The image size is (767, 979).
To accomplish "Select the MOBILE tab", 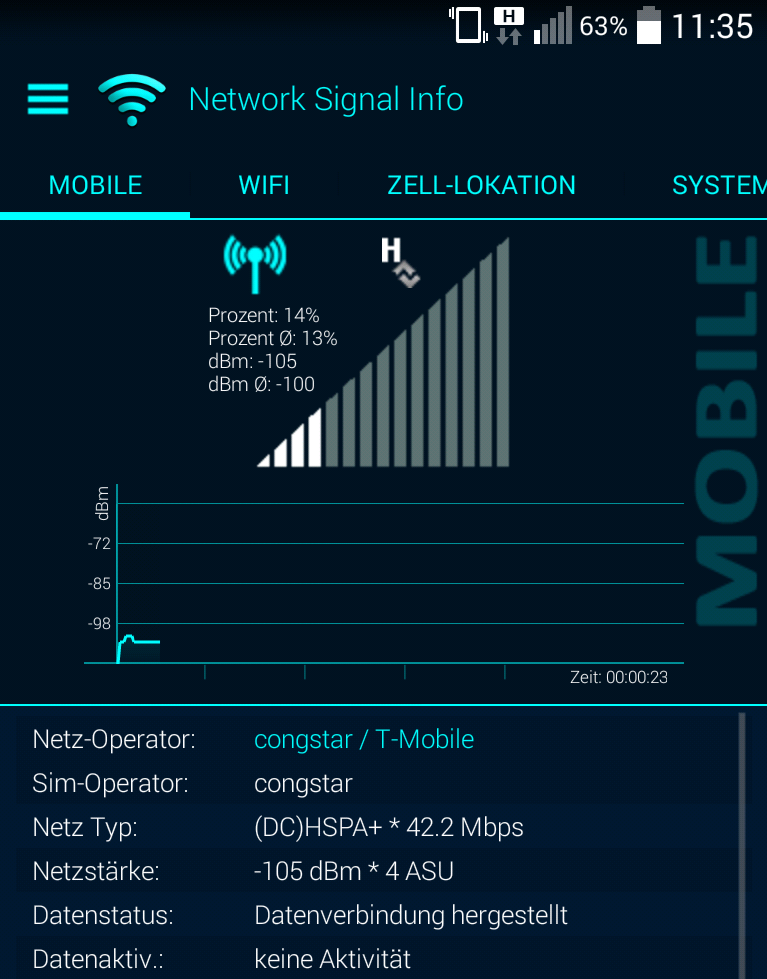I will coord(95,185).
